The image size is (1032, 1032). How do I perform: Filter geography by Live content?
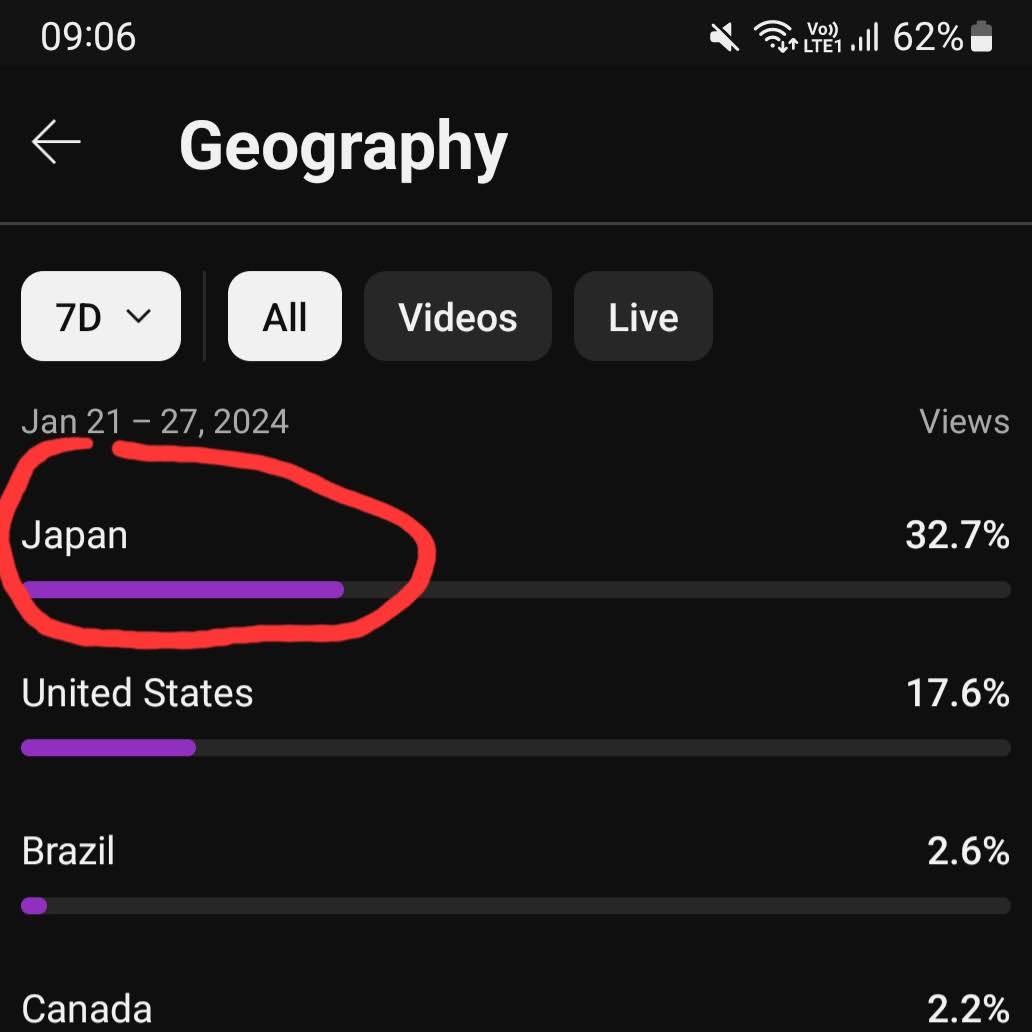[643, 317]
